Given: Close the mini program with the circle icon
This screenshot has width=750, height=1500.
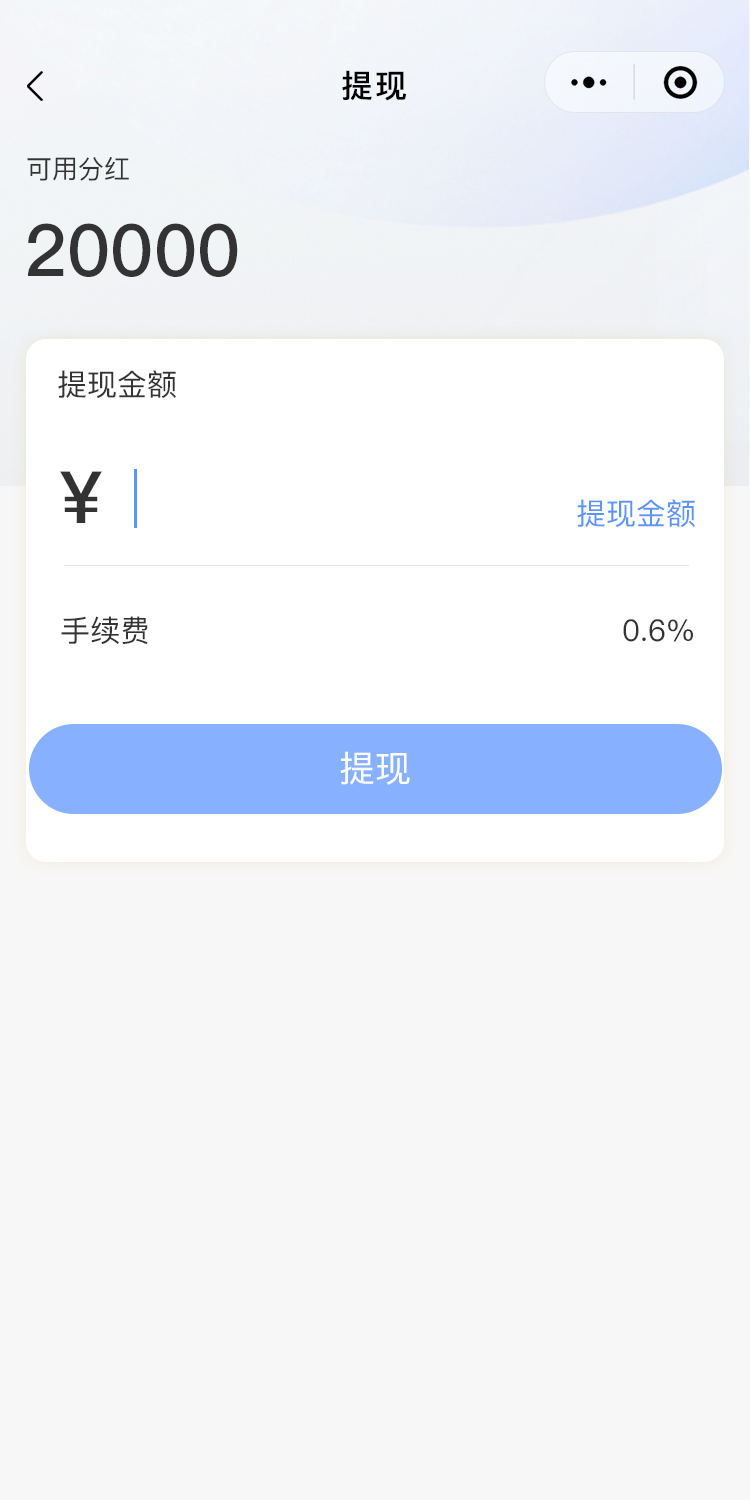Looking at the screenshot, I should 680,83.
